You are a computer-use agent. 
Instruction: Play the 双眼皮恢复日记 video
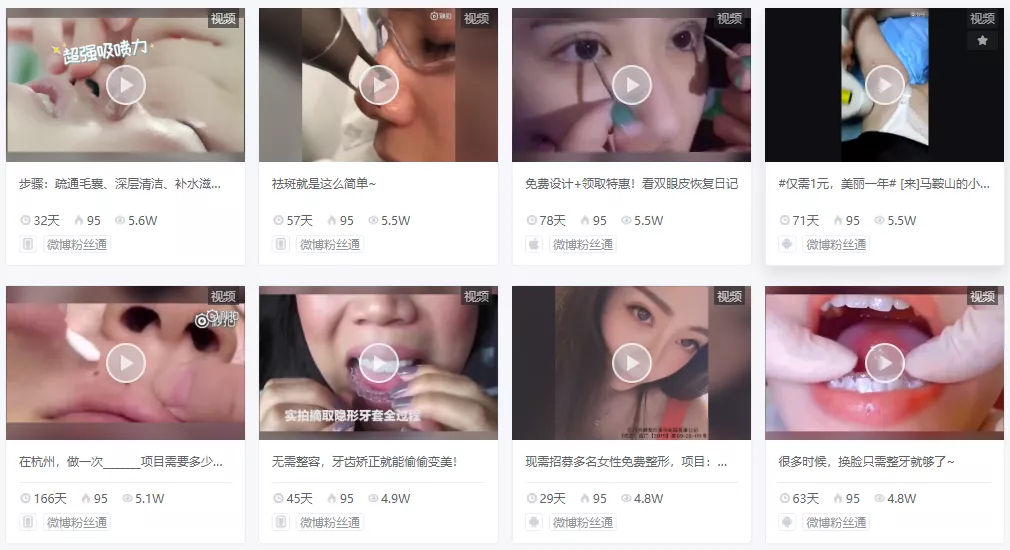631,85
